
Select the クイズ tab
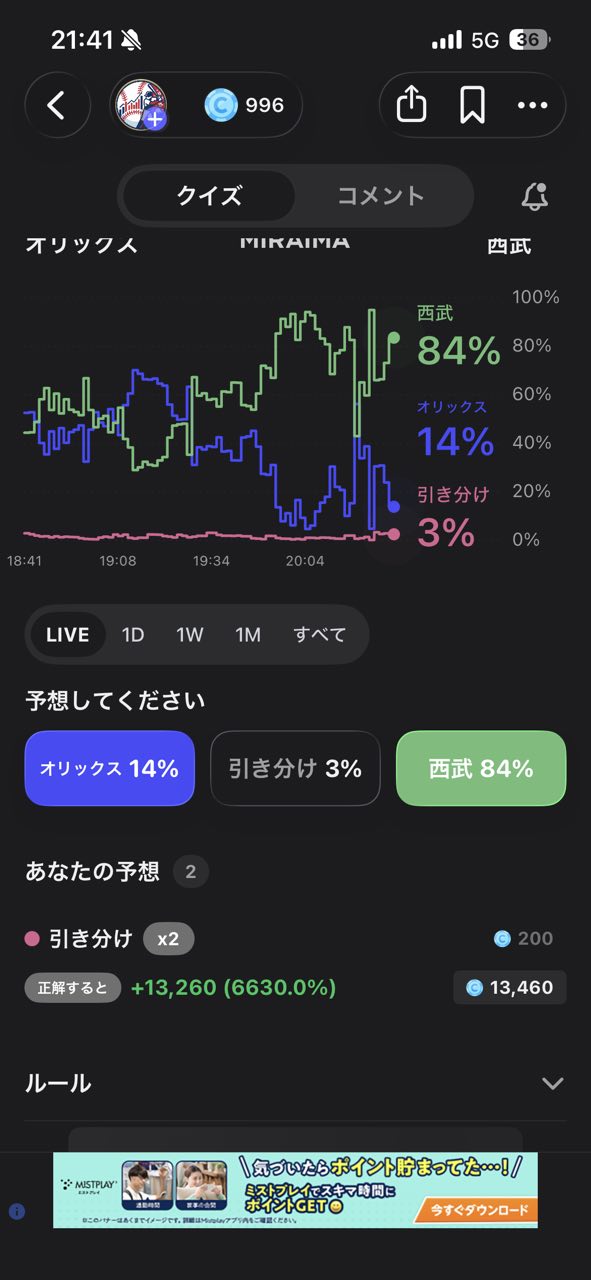[x=209, y=196]
